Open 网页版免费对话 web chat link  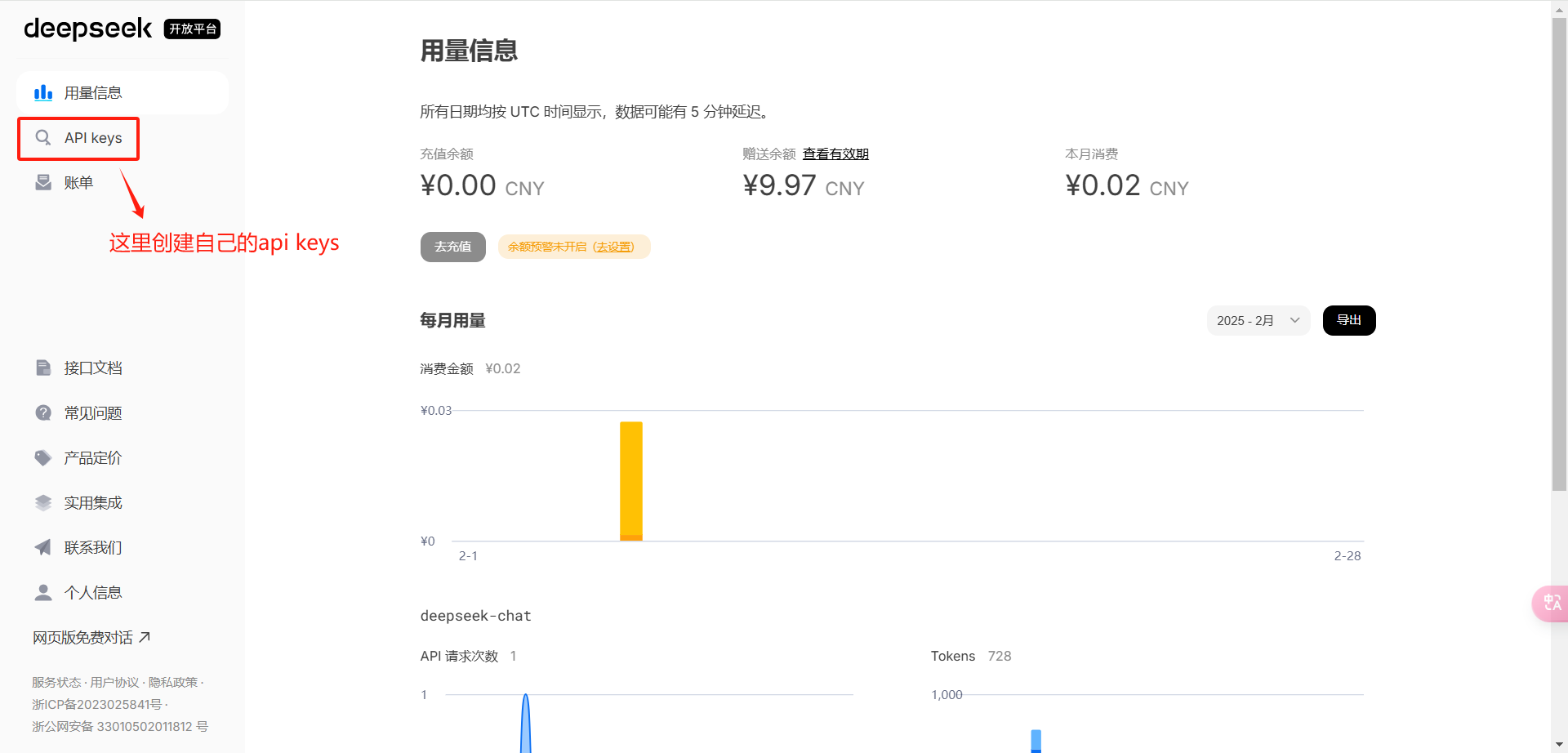(x=91, y=638)
